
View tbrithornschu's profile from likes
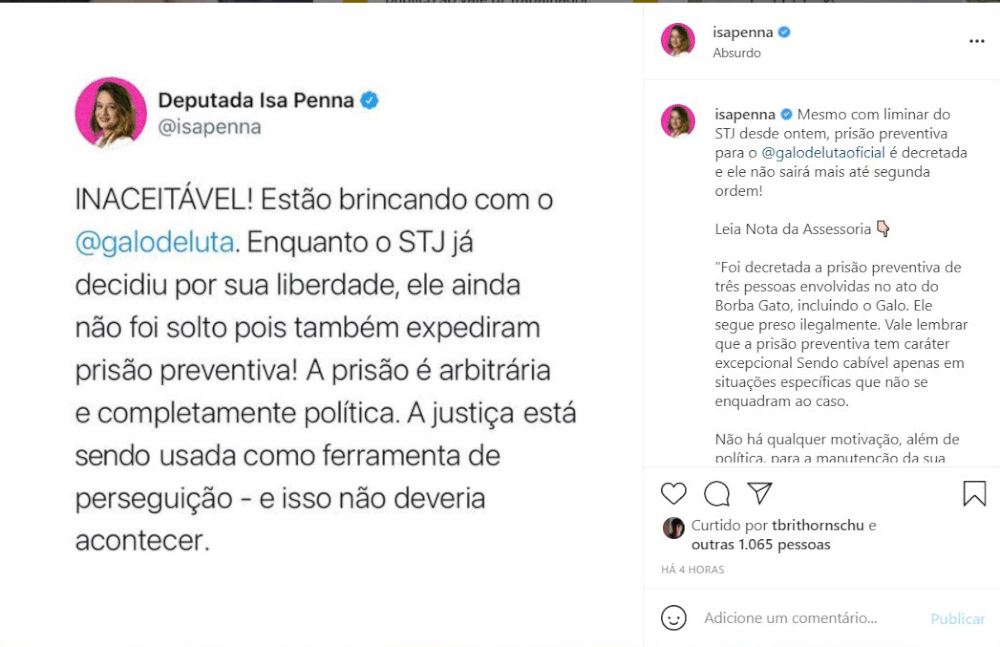point(813,525)
